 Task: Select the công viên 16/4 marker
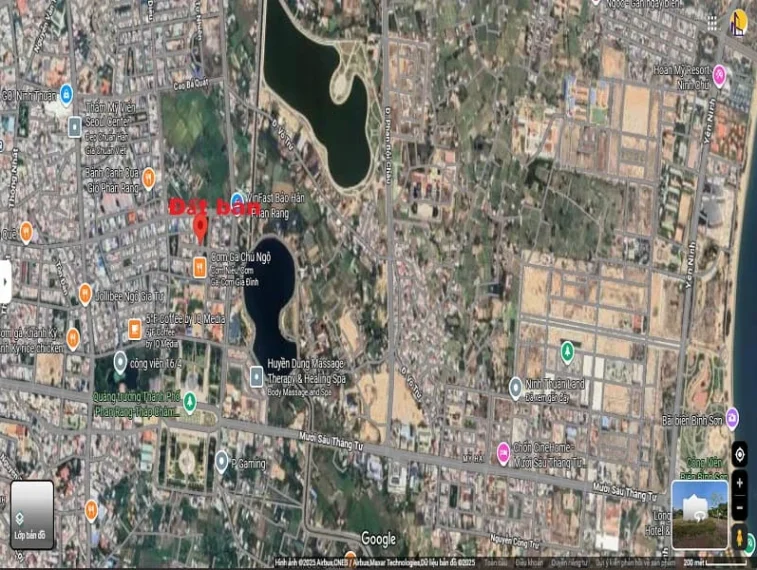coord(120,362)
